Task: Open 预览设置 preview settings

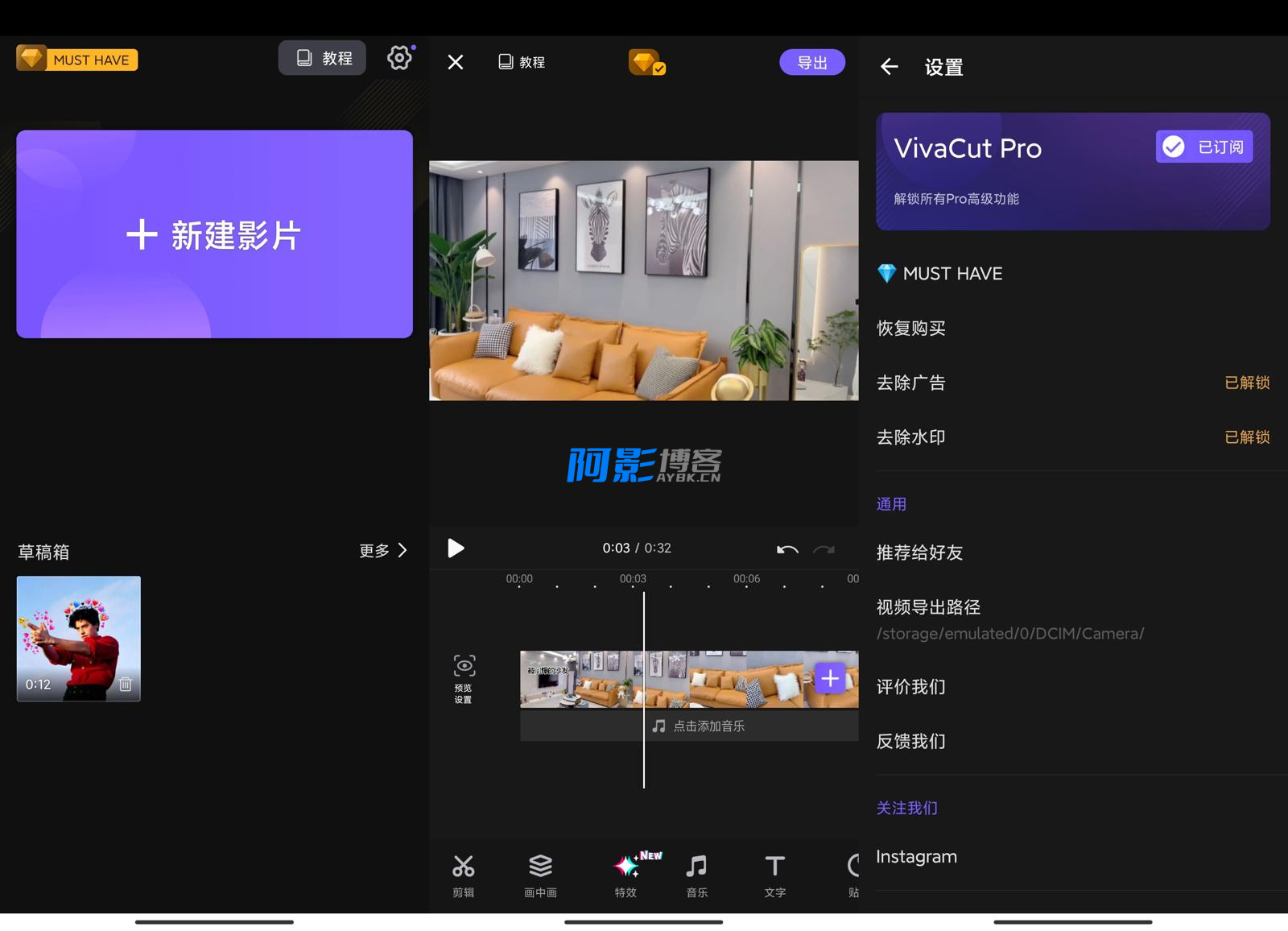Action: (464, 678)
